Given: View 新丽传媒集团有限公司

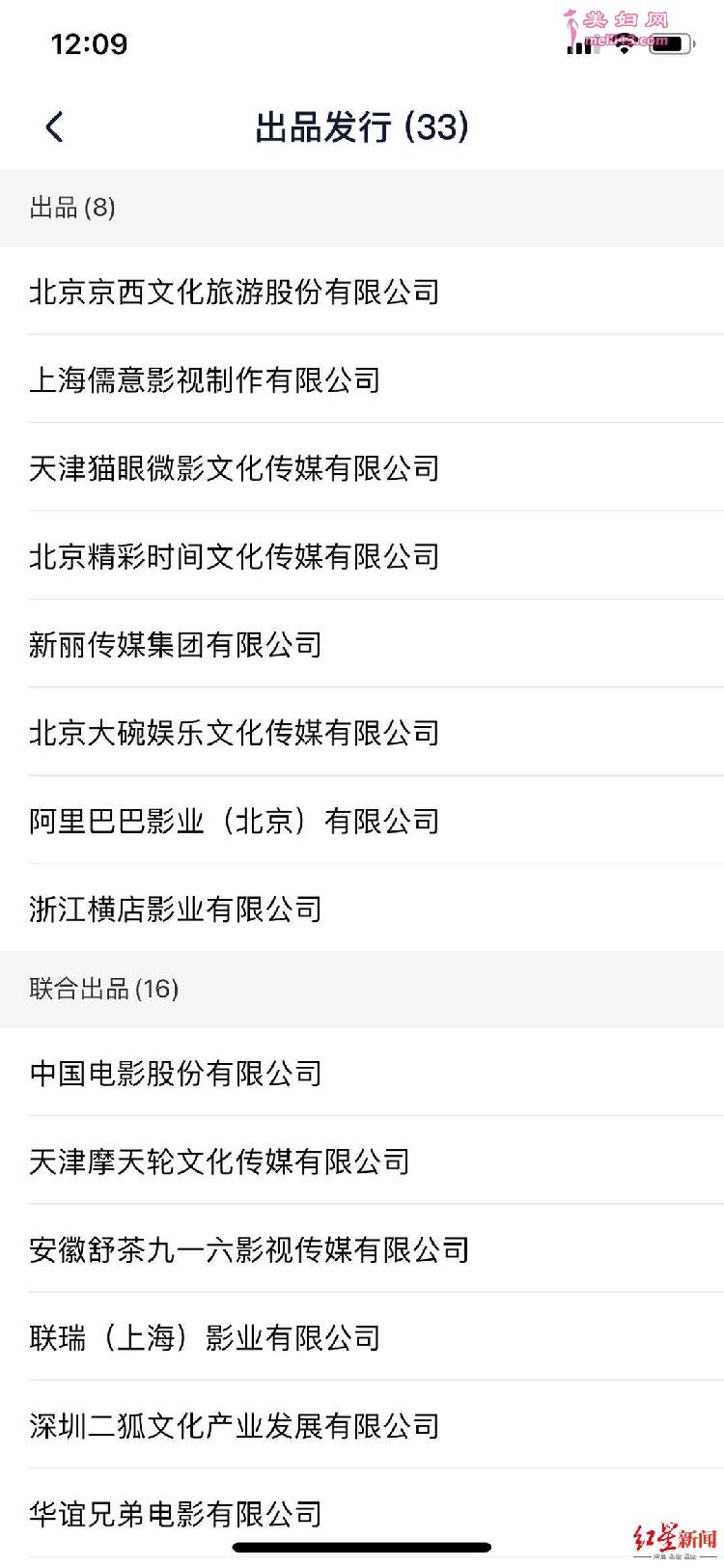Looking at the screenshot, I should click(x=362, y=644).
